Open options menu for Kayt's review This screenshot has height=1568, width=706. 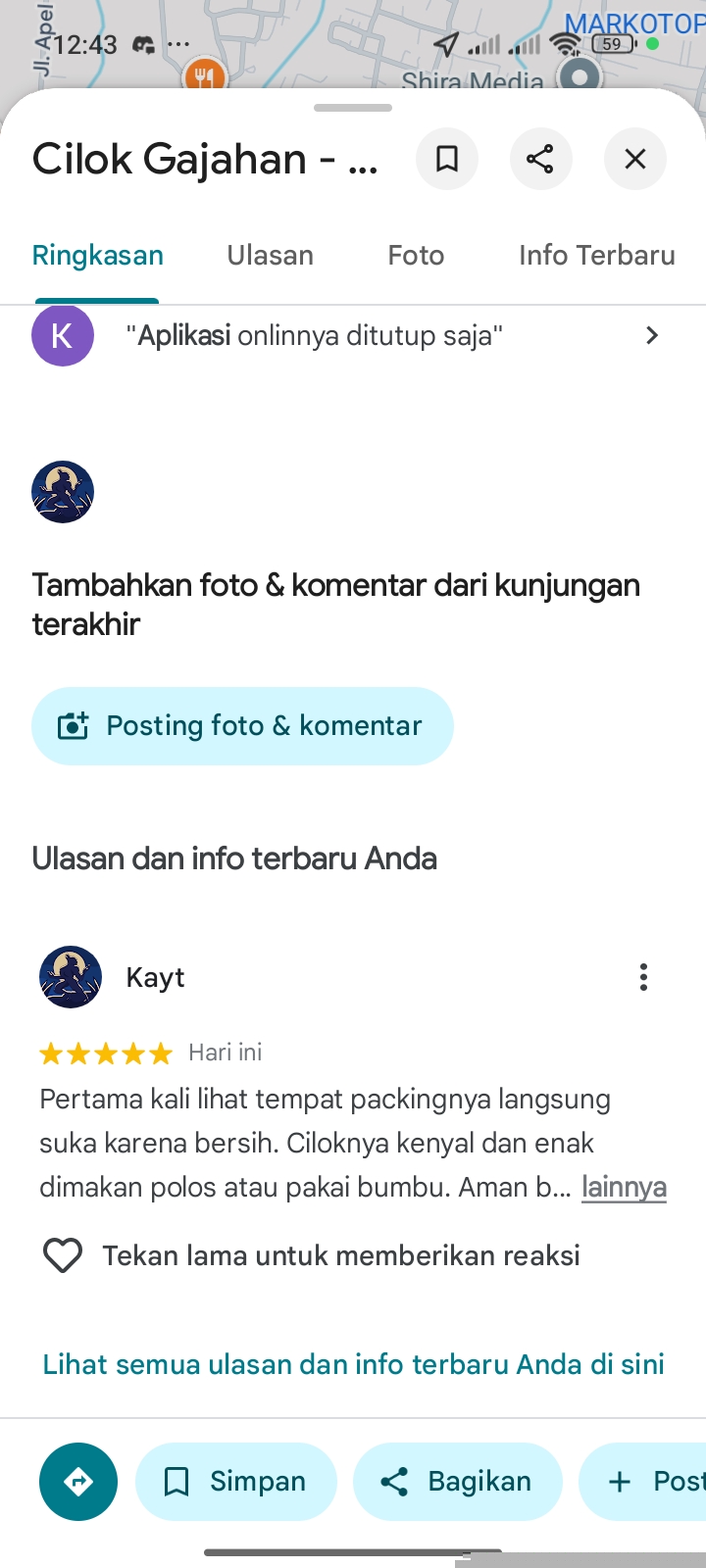coord(643,977)
